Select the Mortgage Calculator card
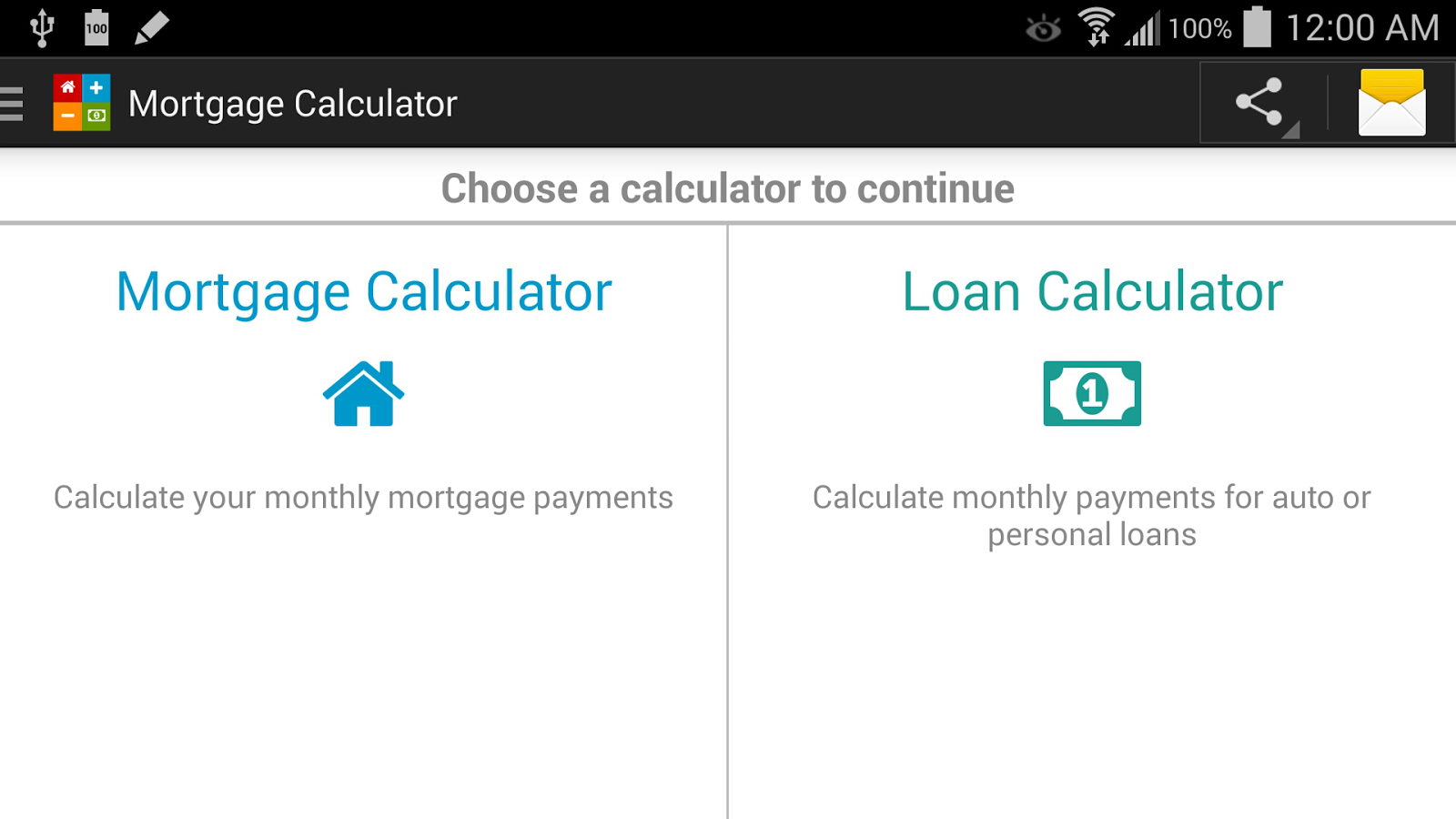Image resolution: width=1456 pixels, height=819 pixels. 363,391
